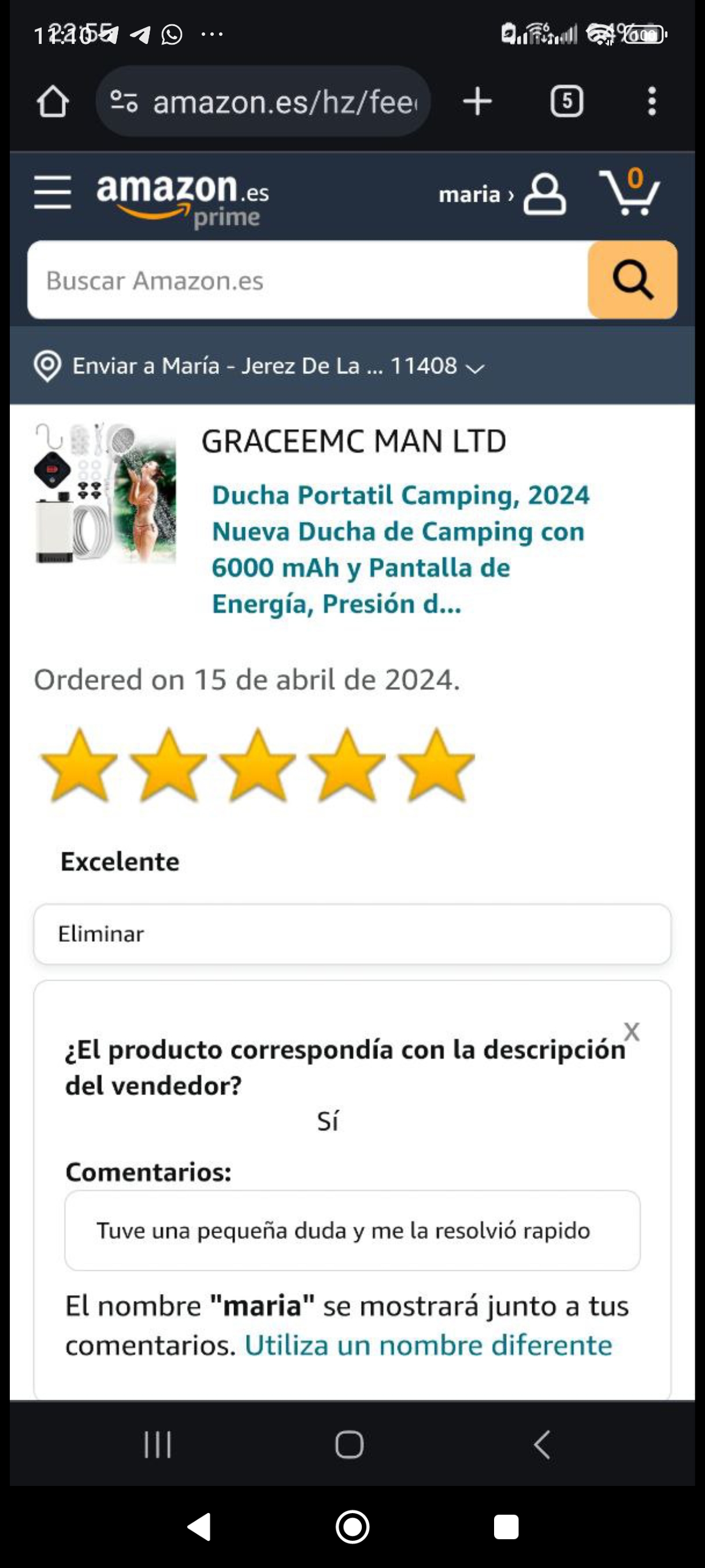Dismiss the product description question card
This screenshot has height=1568, width=705.
pyautogui.click(x=632, y=1031)
